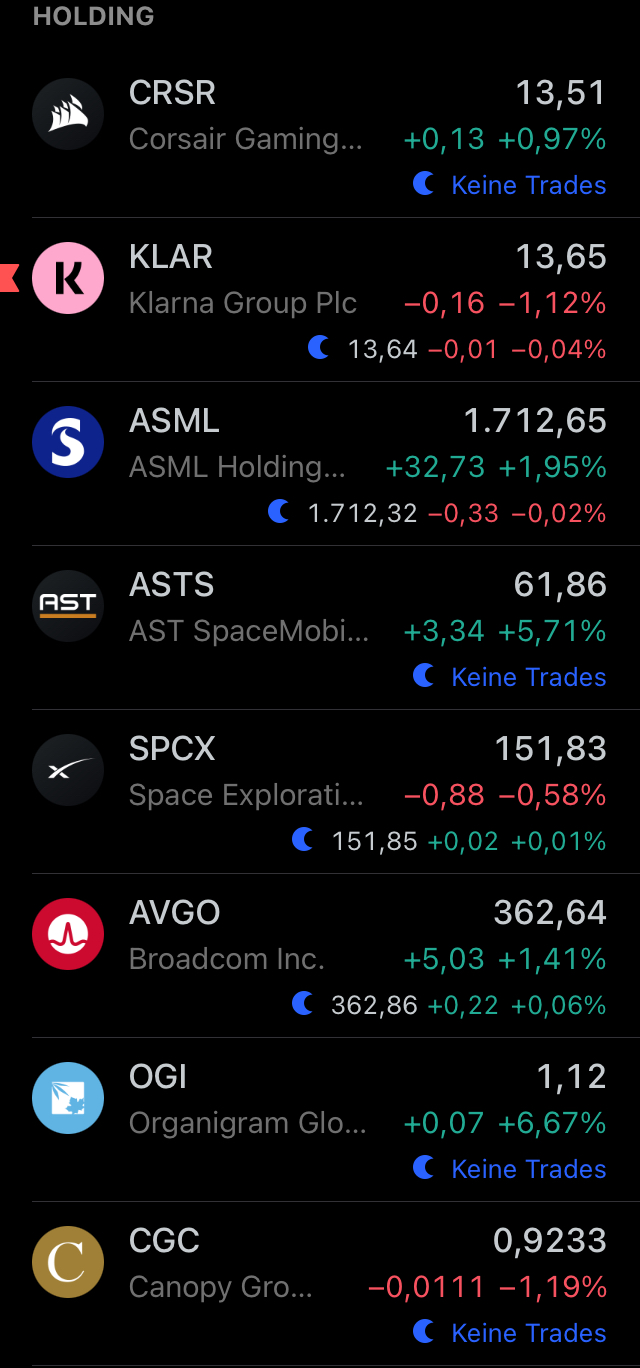Image resolution: width=640 pixels, height=1368 pixels.
Task: Select the ASTS AST SpaceMobile row
Action: pyautogui.click(x=320, y=628)
